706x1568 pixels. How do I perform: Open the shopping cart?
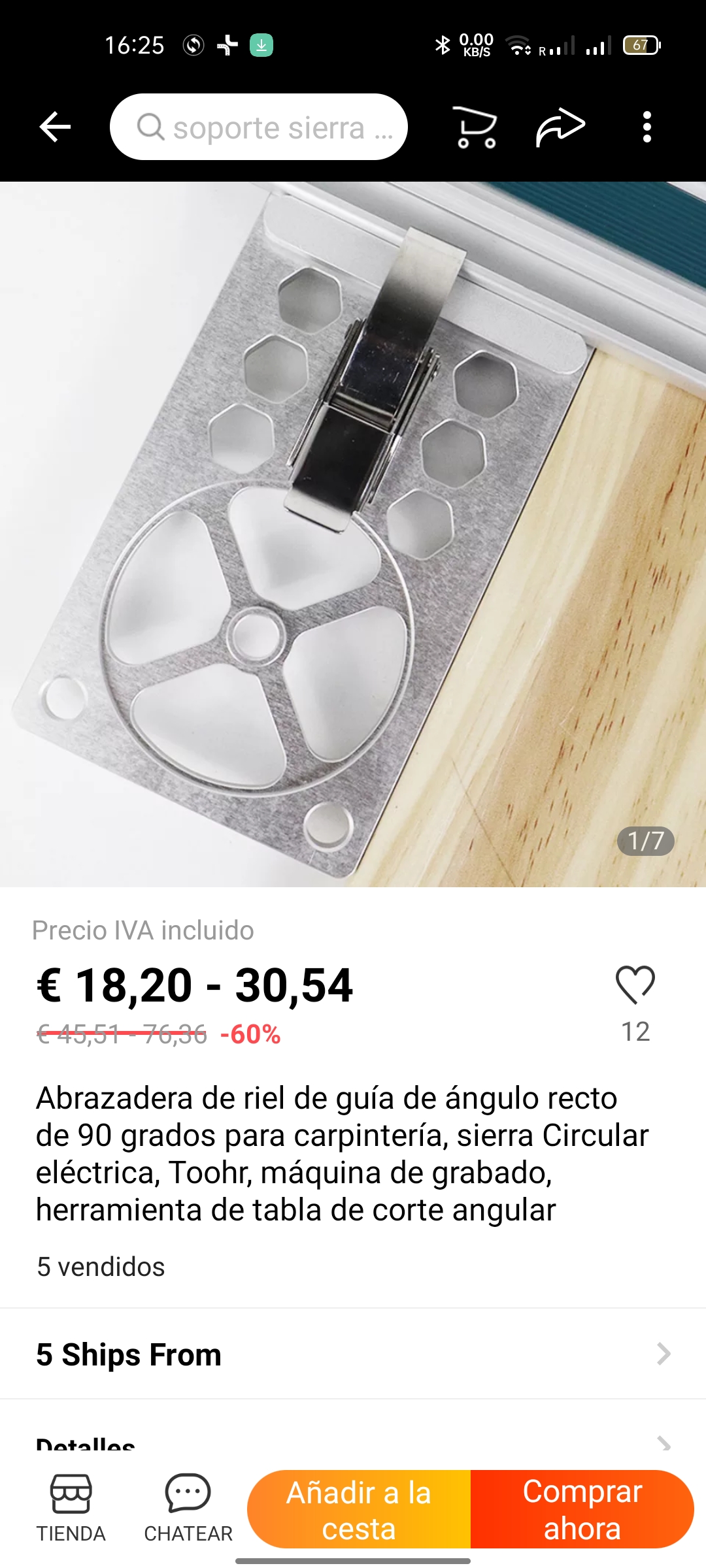475,127
